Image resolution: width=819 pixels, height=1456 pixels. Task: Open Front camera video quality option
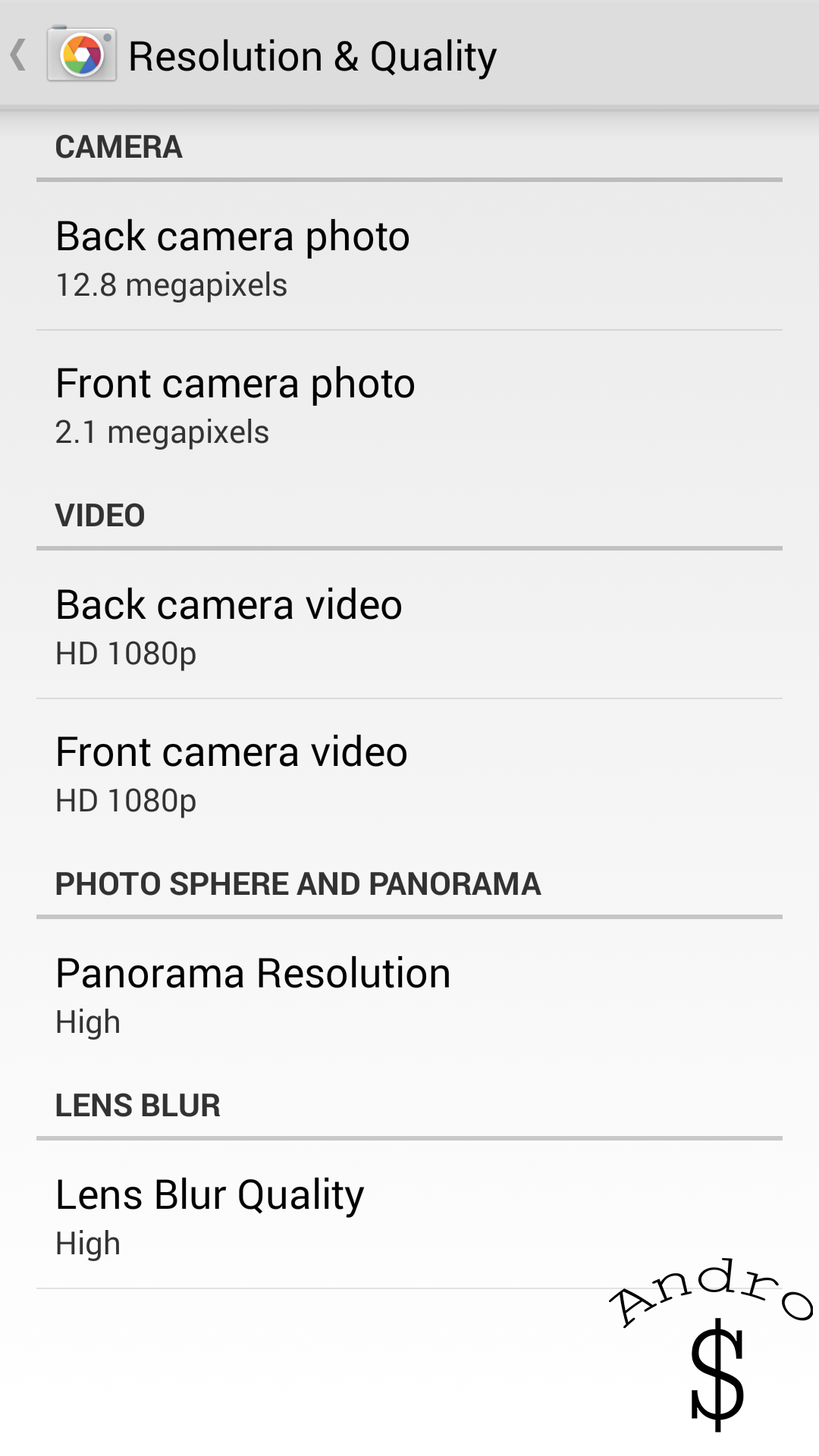(x=409, y=773)
